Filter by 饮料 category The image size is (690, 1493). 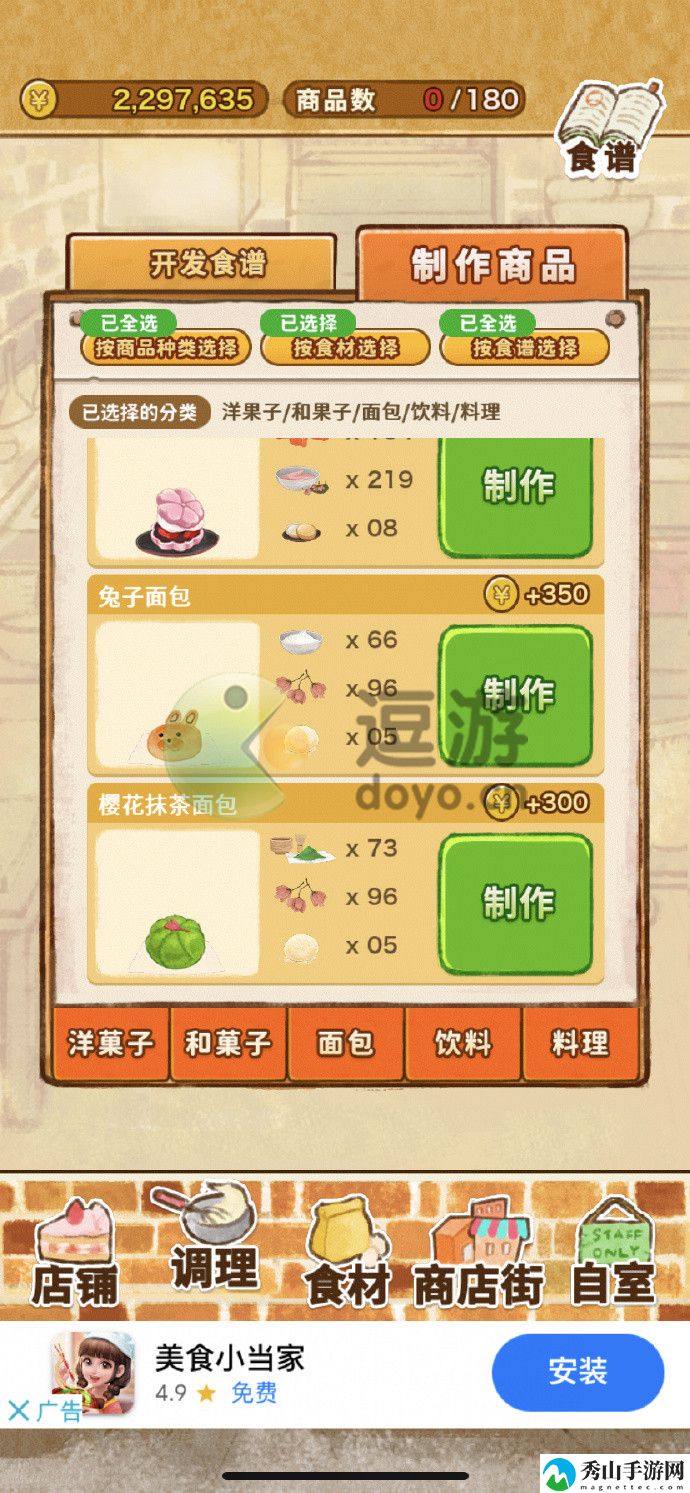[x=463, y=1044]
